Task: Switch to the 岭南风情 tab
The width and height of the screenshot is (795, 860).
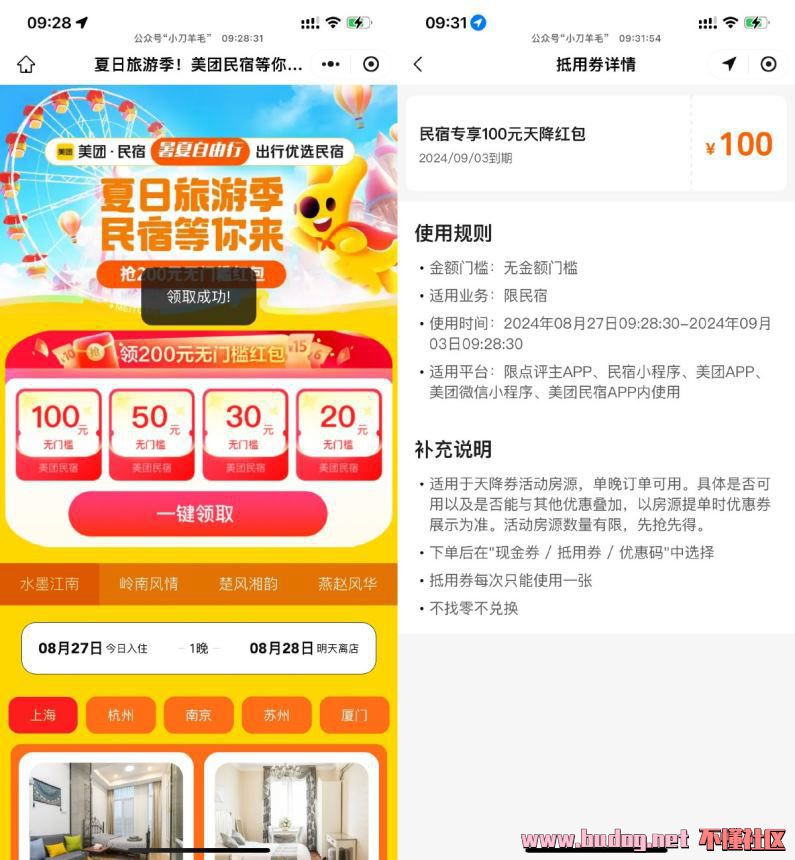Action: [x=148, y=584]
